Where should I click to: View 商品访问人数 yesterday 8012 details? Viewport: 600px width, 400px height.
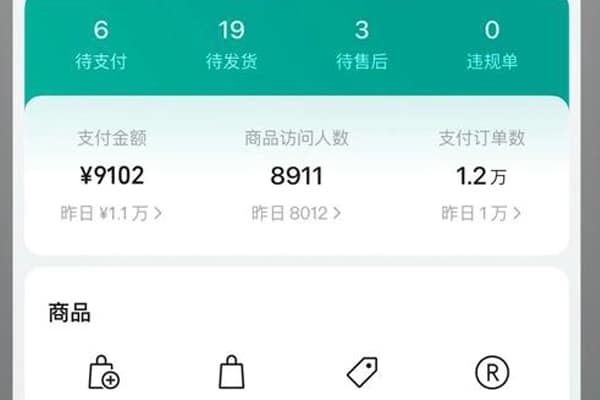(x=296, y=213)
